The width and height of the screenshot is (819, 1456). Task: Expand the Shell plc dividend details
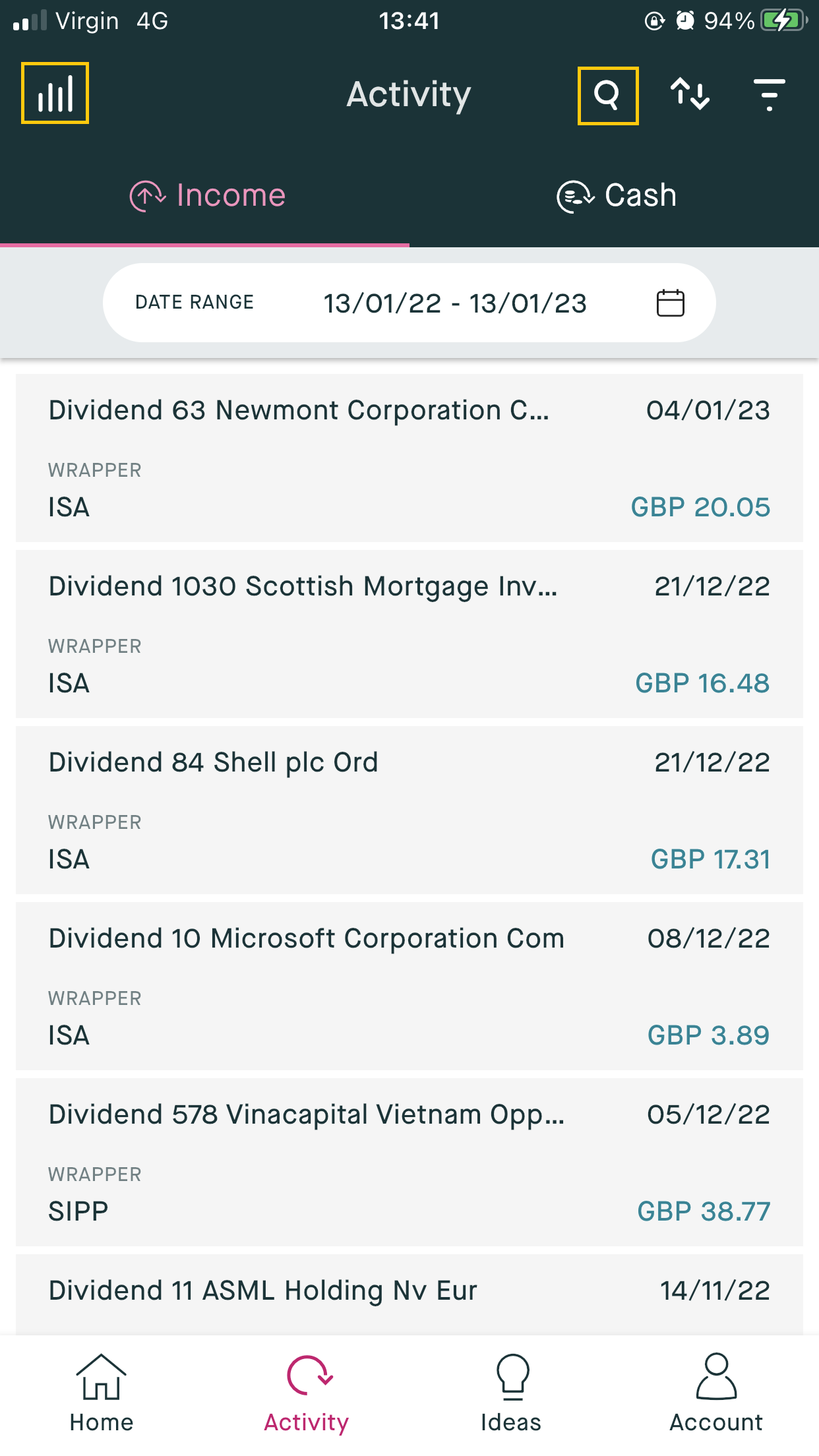[x=409, y=808]
